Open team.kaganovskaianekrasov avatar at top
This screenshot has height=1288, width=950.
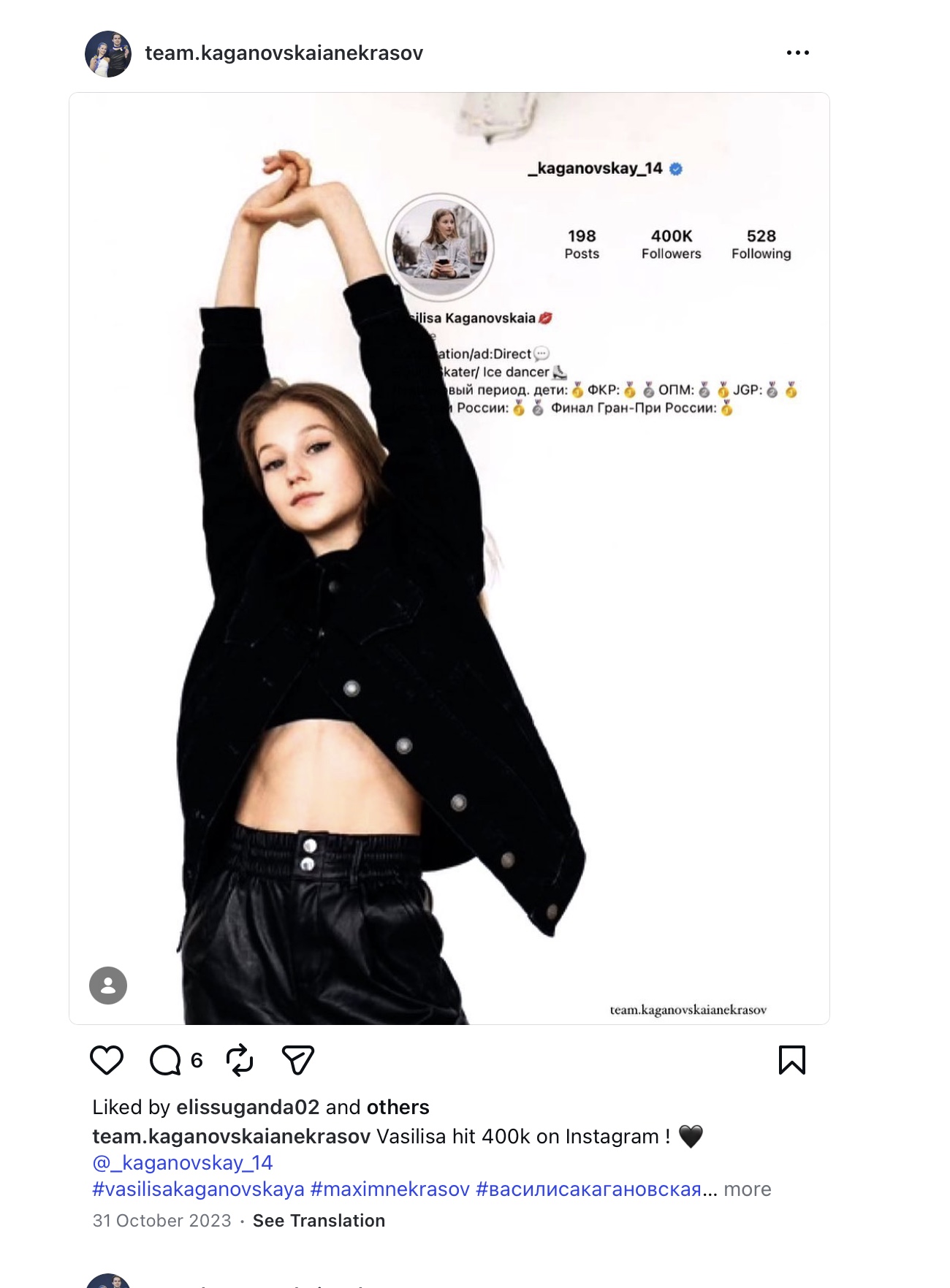coord(108,53)
